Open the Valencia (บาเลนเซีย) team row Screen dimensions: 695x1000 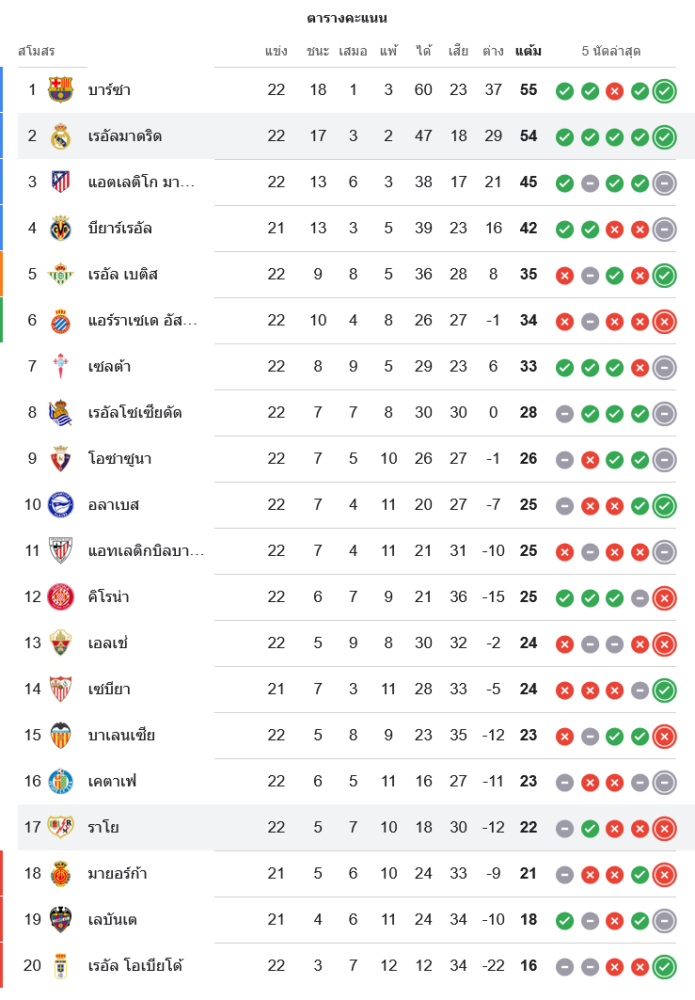(x=121, y=735)
